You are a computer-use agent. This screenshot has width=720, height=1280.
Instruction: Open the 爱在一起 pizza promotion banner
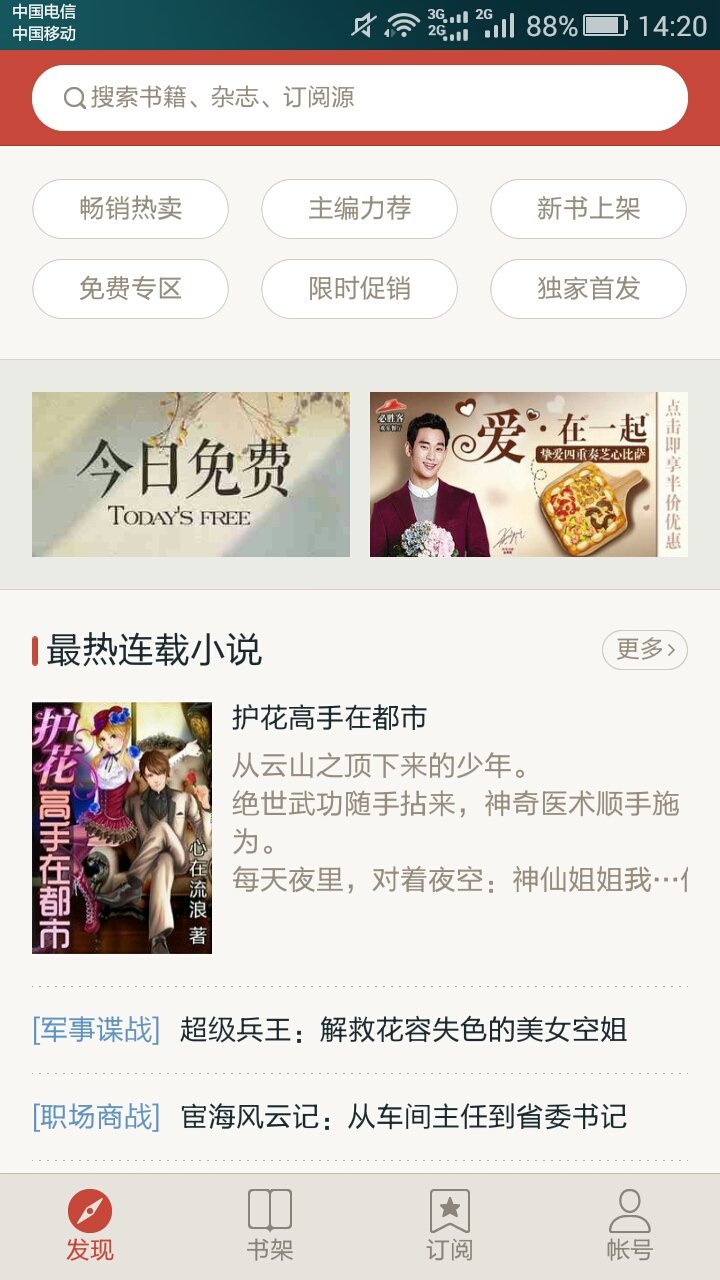pos(529,474)
